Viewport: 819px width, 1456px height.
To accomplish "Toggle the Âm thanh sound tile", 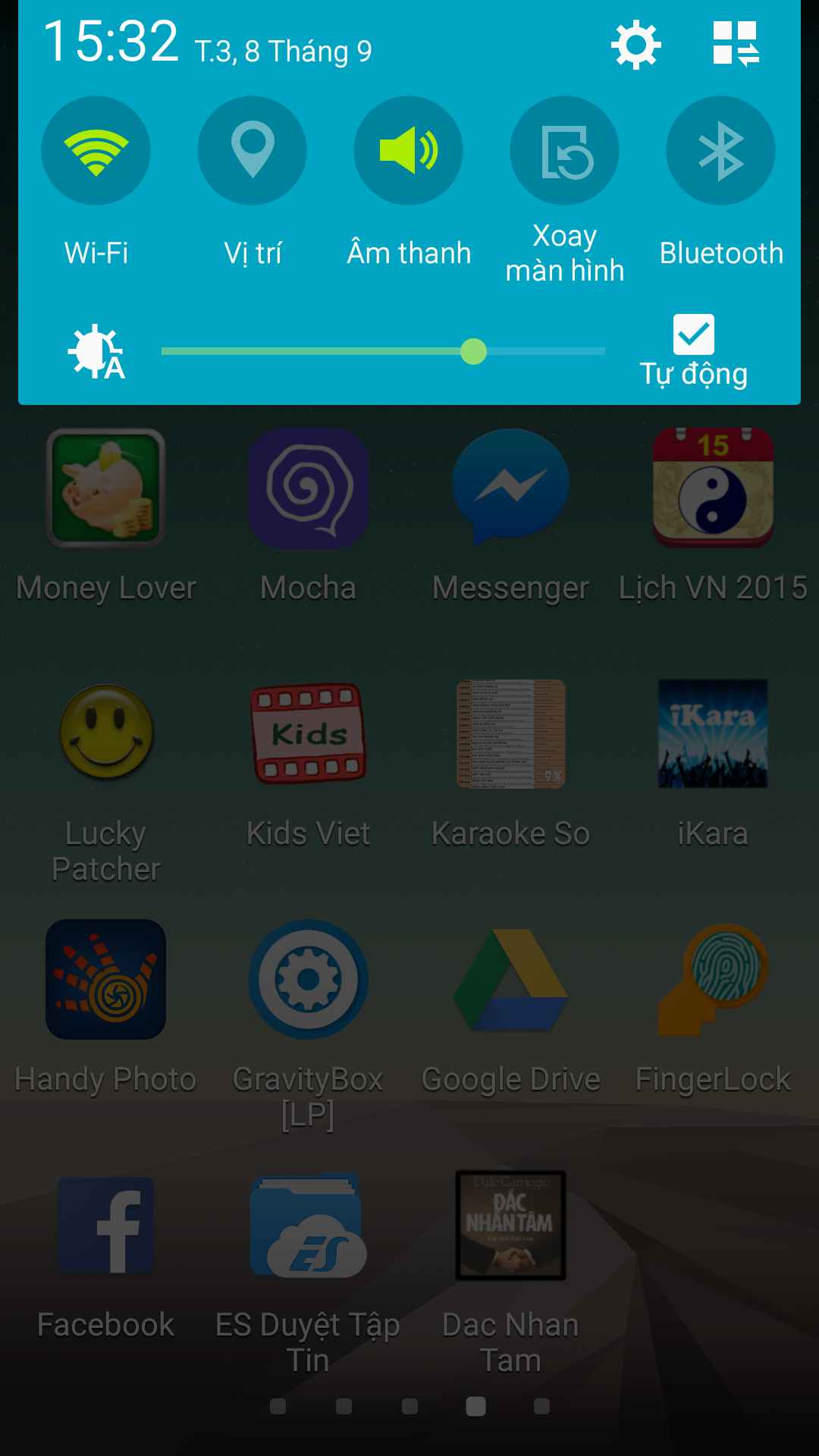I will click(x=409, y=150).
